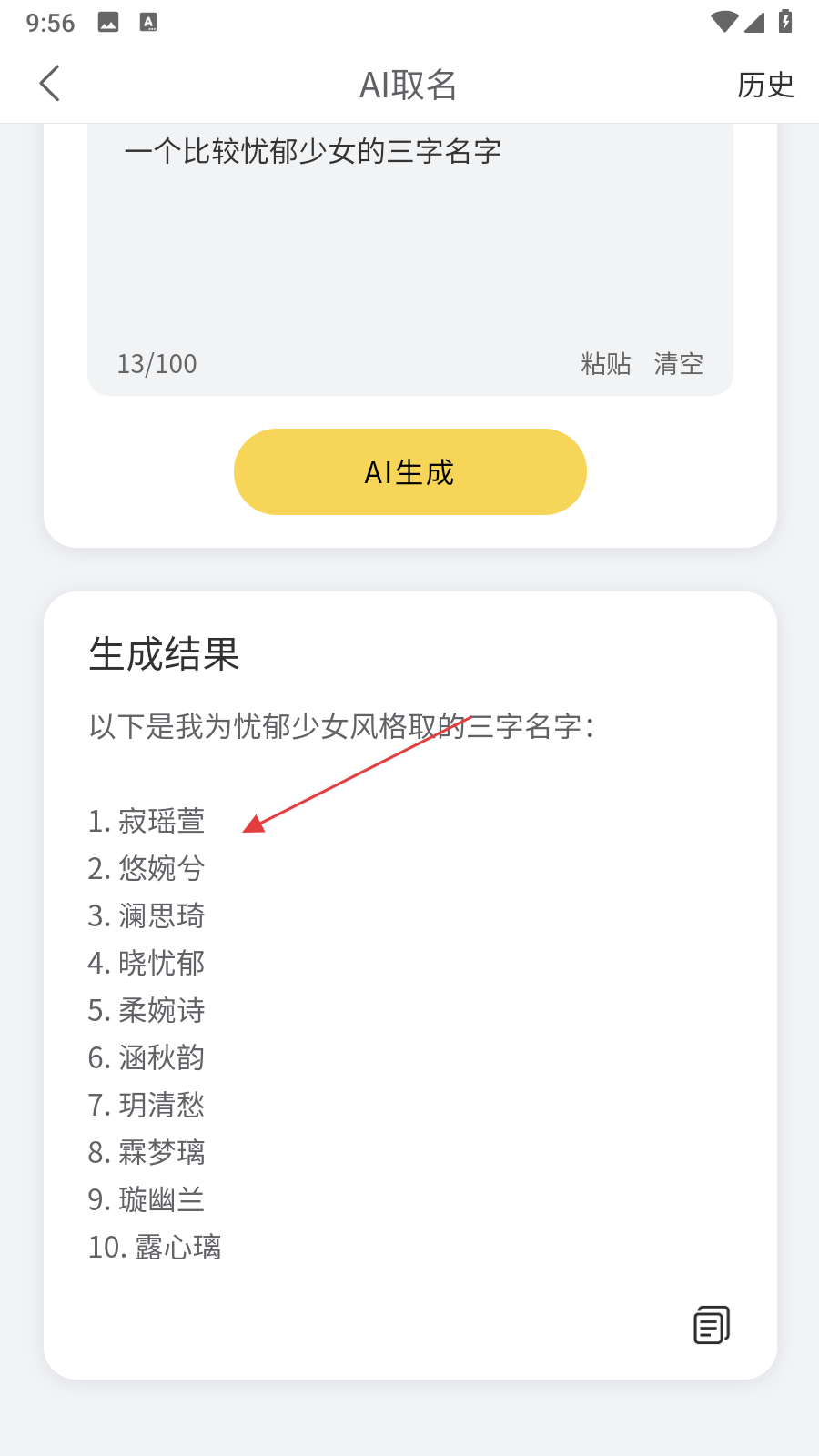
Task: Tap the name description text field
Action: [409, 237]
